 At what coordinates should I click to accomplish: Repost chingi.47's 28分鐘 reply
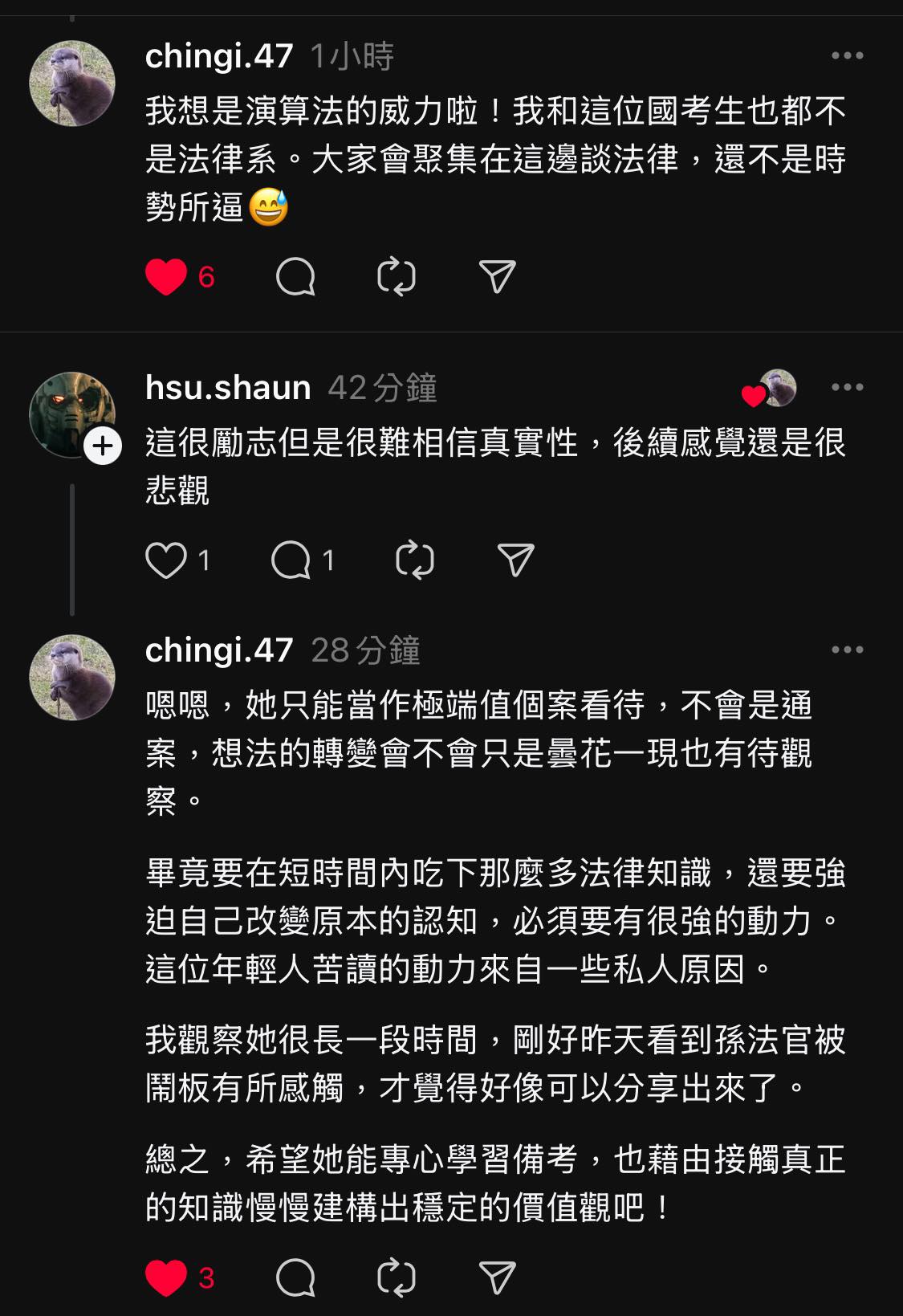tap(397, 1278)
